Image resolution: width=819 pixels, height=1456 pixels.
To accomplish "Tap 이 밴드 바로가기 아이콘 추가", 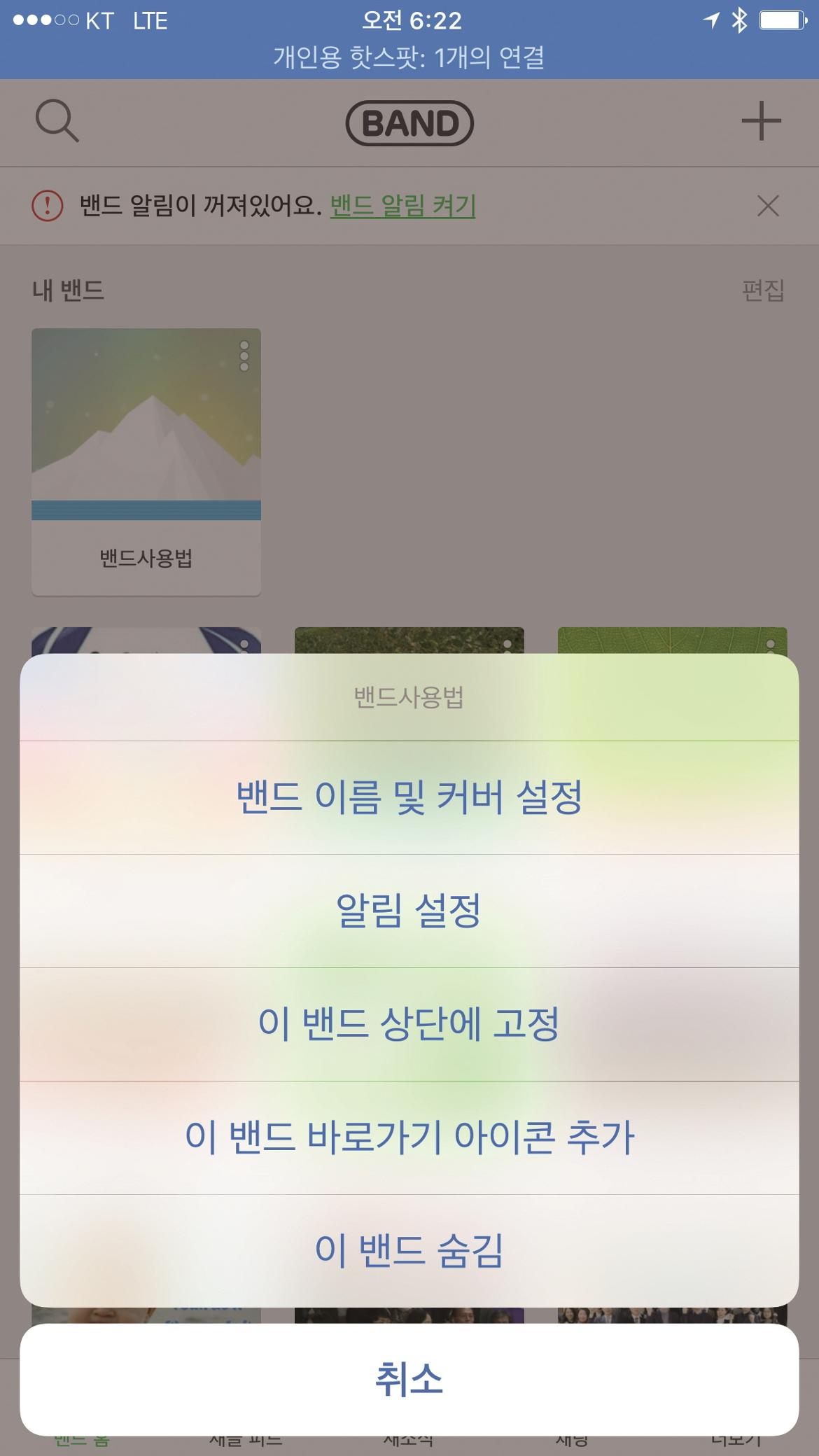I will tap(409, 1137).
